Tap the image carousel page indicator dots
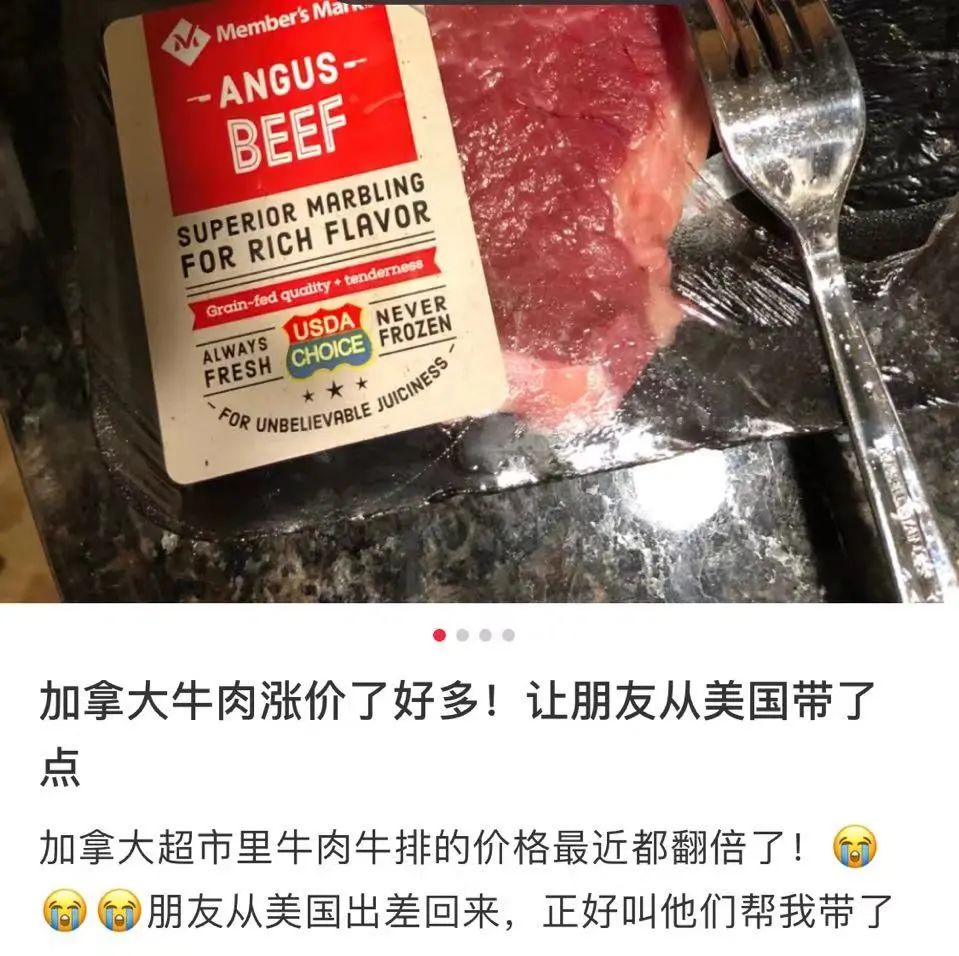Screen dimensions: 959x956 pyautogui.click(x=474, y=635)
